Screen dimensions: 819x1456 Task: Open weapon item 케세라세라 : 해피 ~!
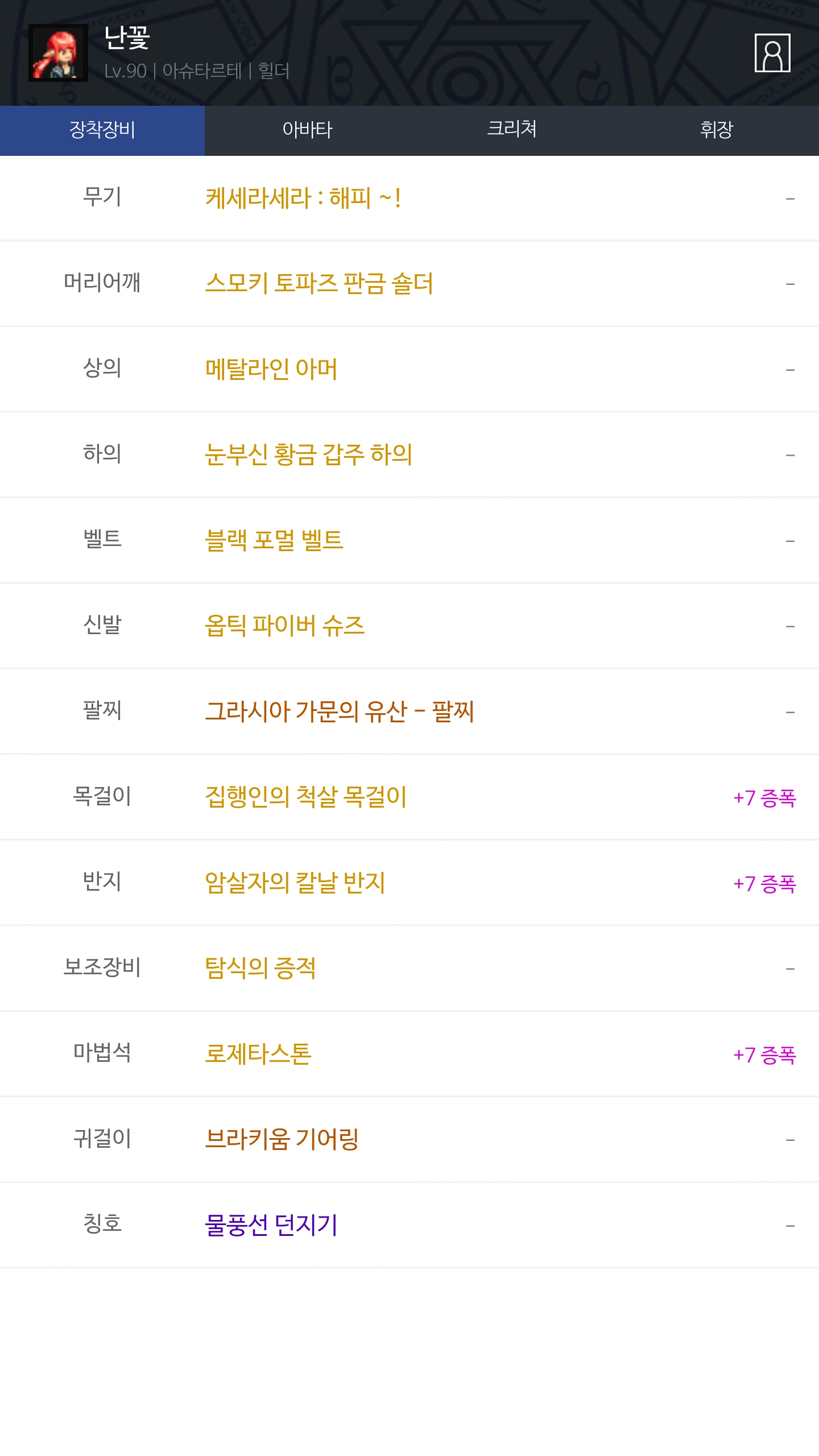(303, 198)
